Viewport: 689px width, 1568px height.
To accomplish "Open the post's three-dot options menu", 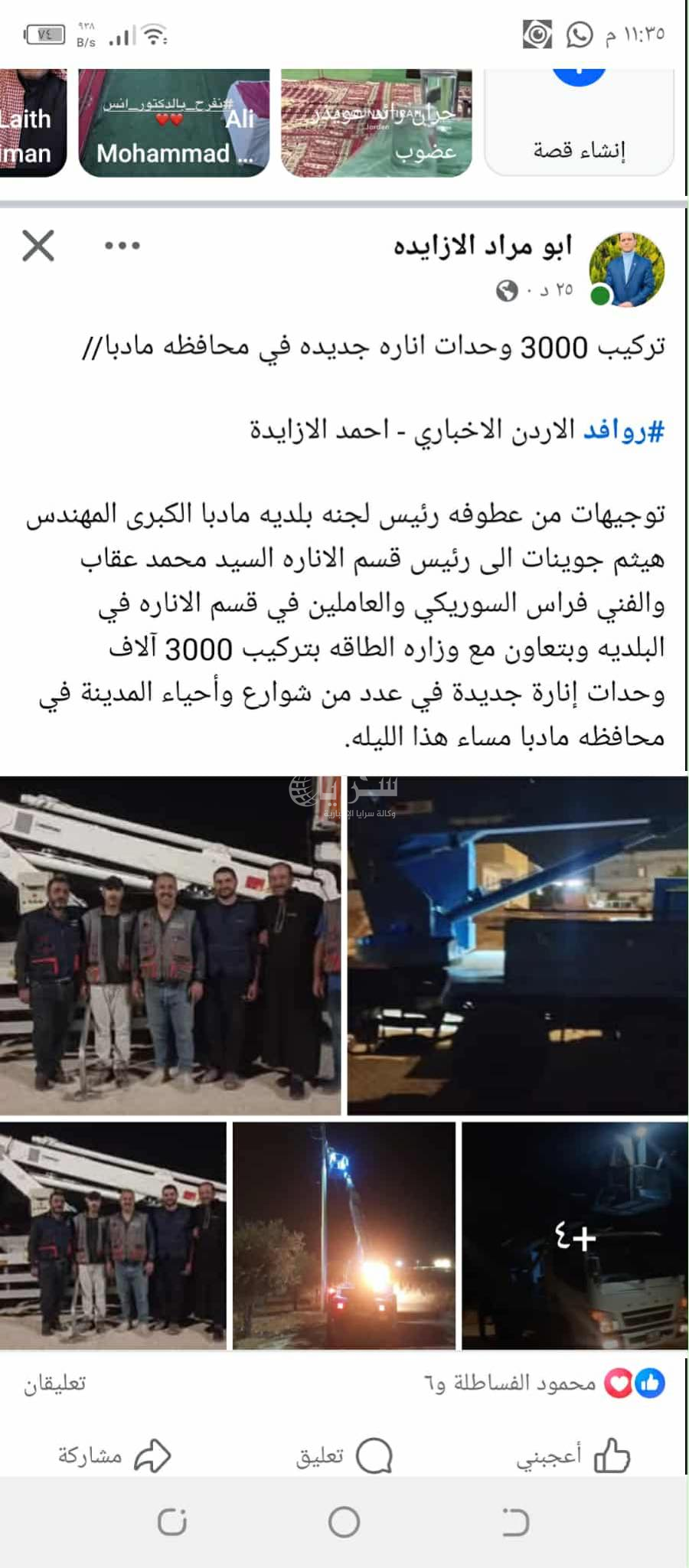I will point(122,246).
